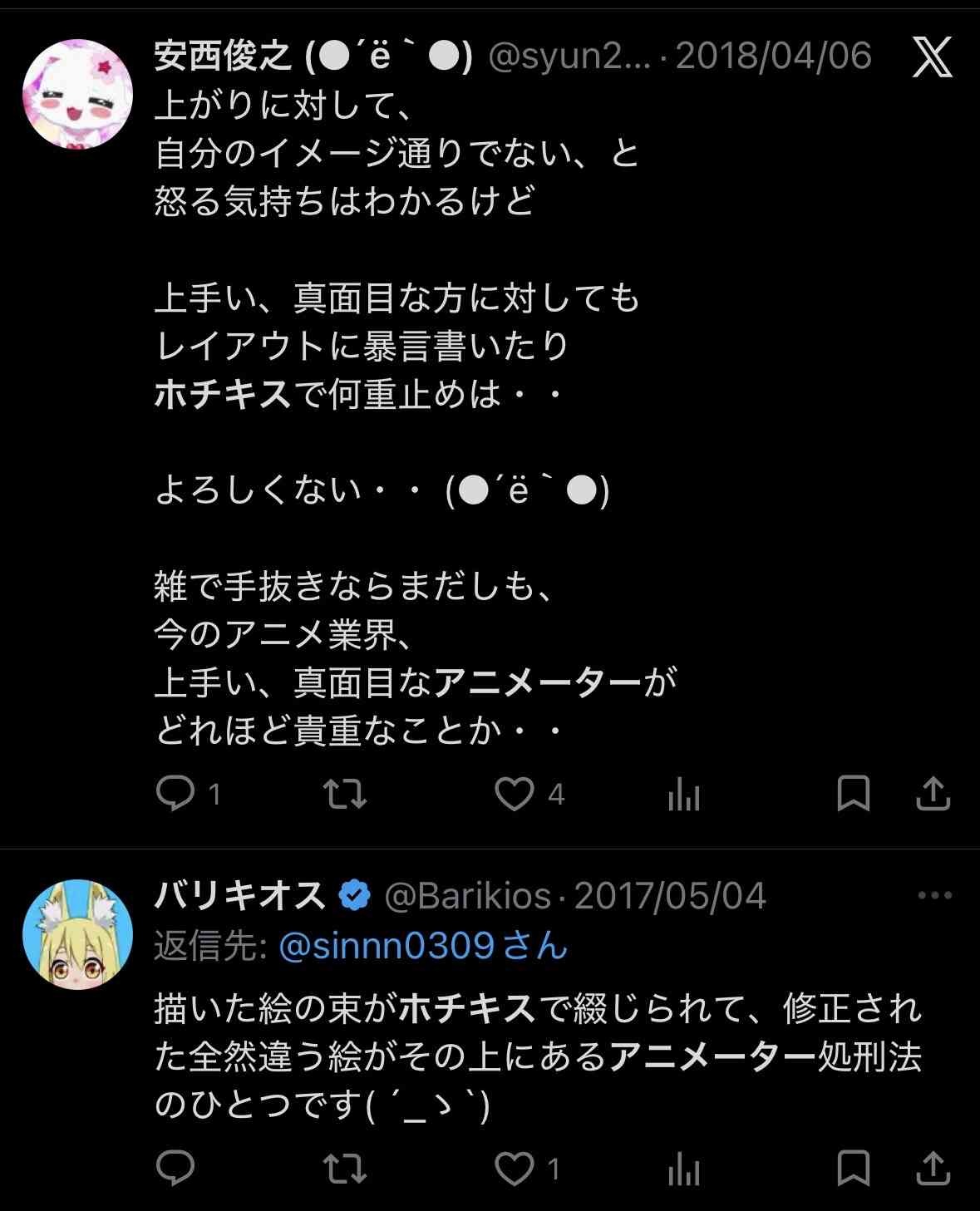Image resolution: width=980 pixels, height=1211 pixels.
Task: Open 安西俊之's profile avatar
Action: [x=77, y=94]
